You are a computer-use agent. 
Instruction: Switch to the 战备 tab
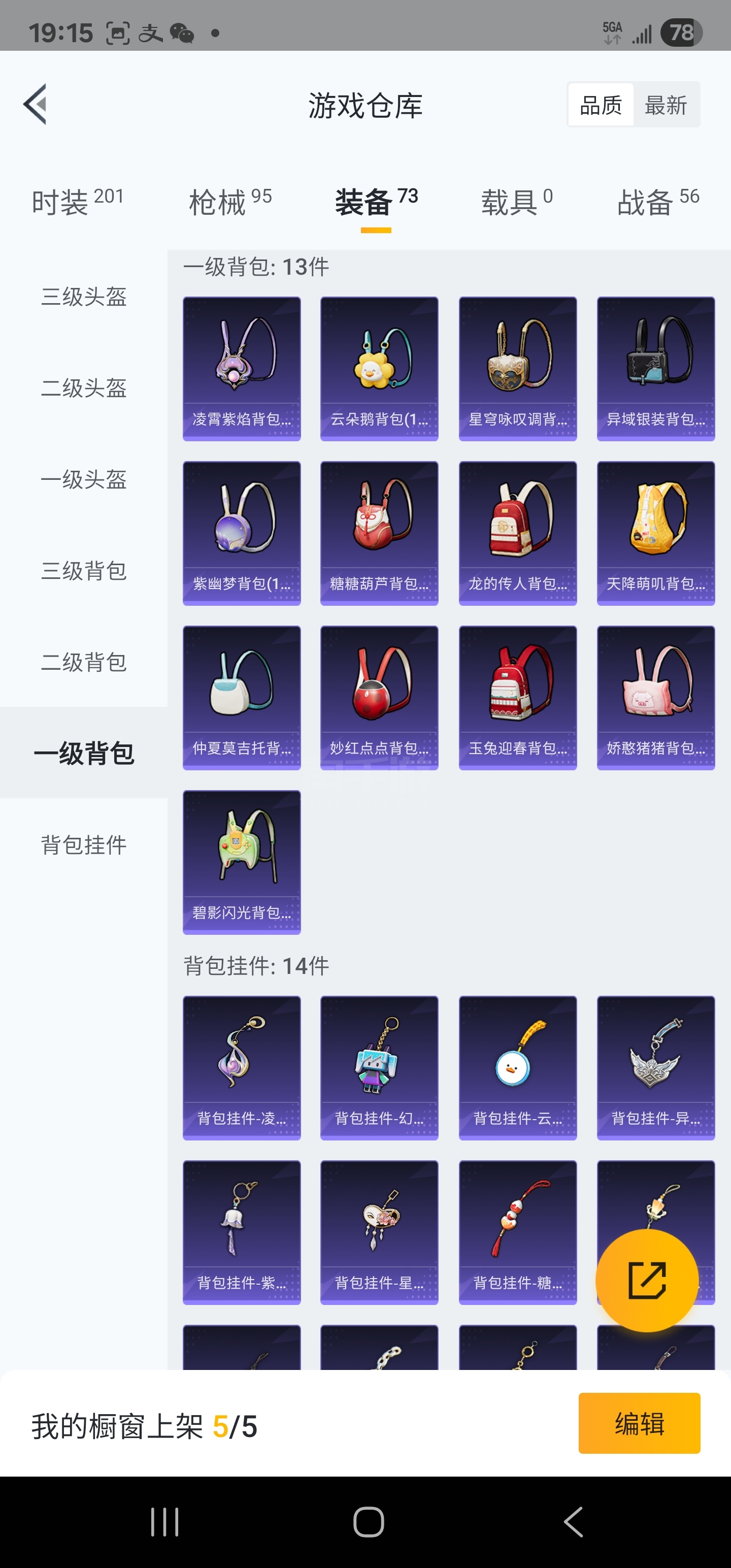point(657,202)
